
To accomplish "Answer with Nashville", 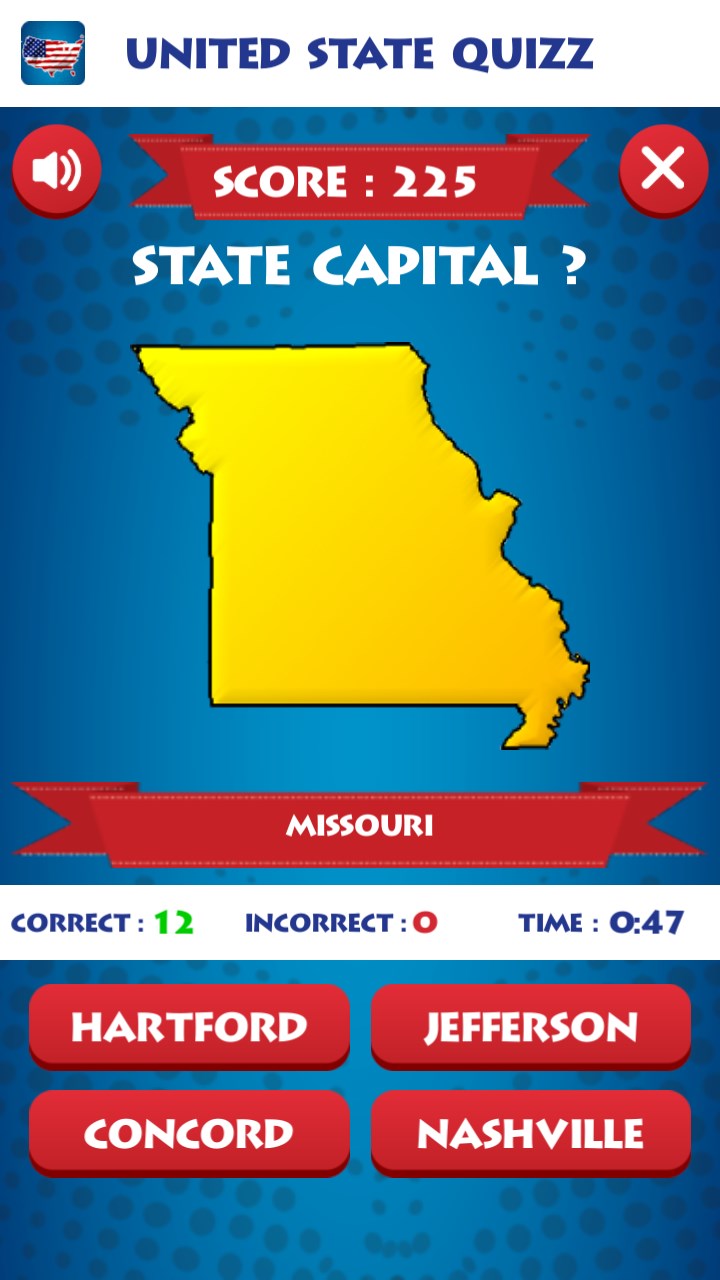I will pos(530,1132).
